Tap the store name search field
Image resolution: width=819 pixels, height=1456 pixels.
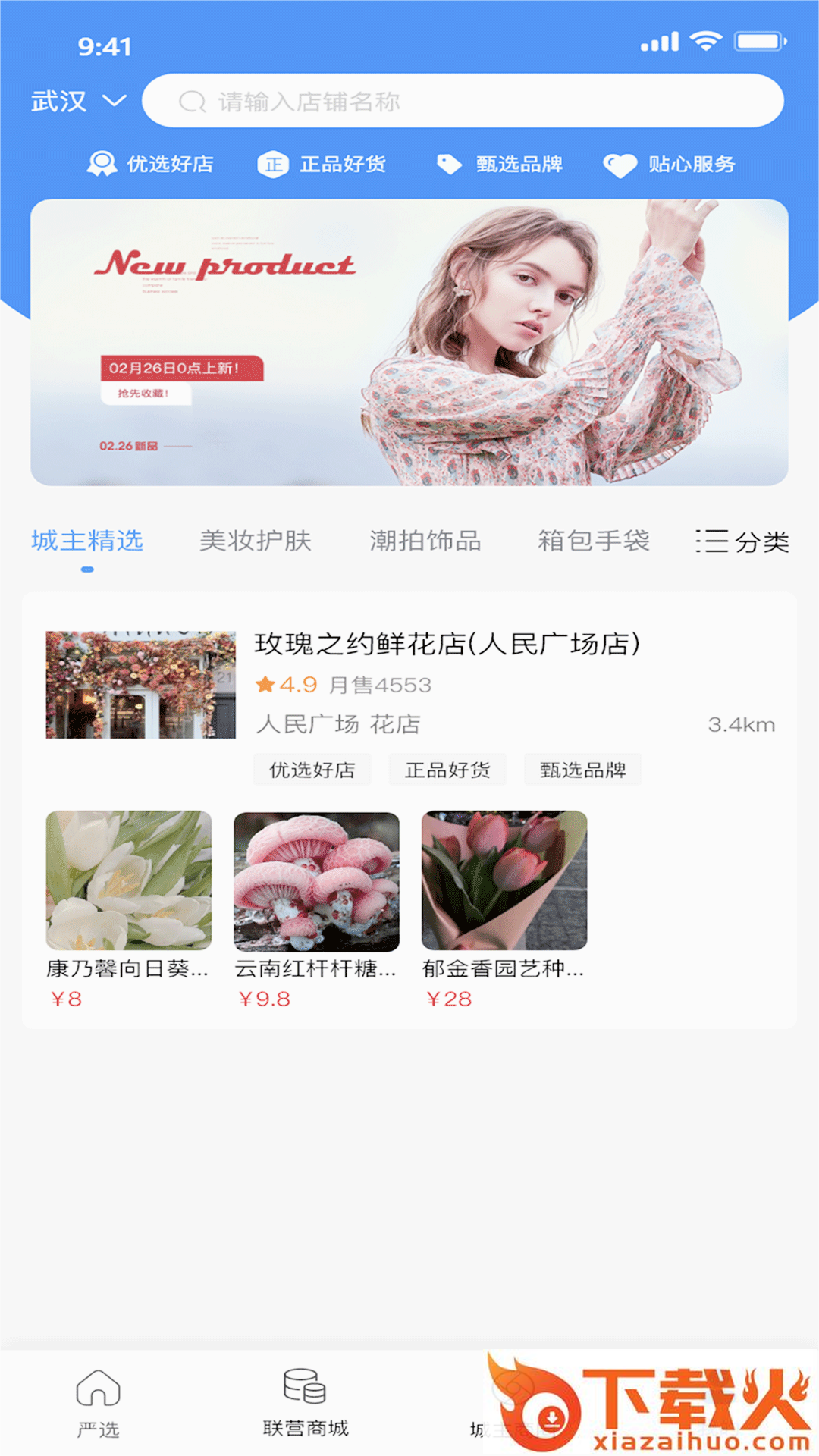(463, 101)
